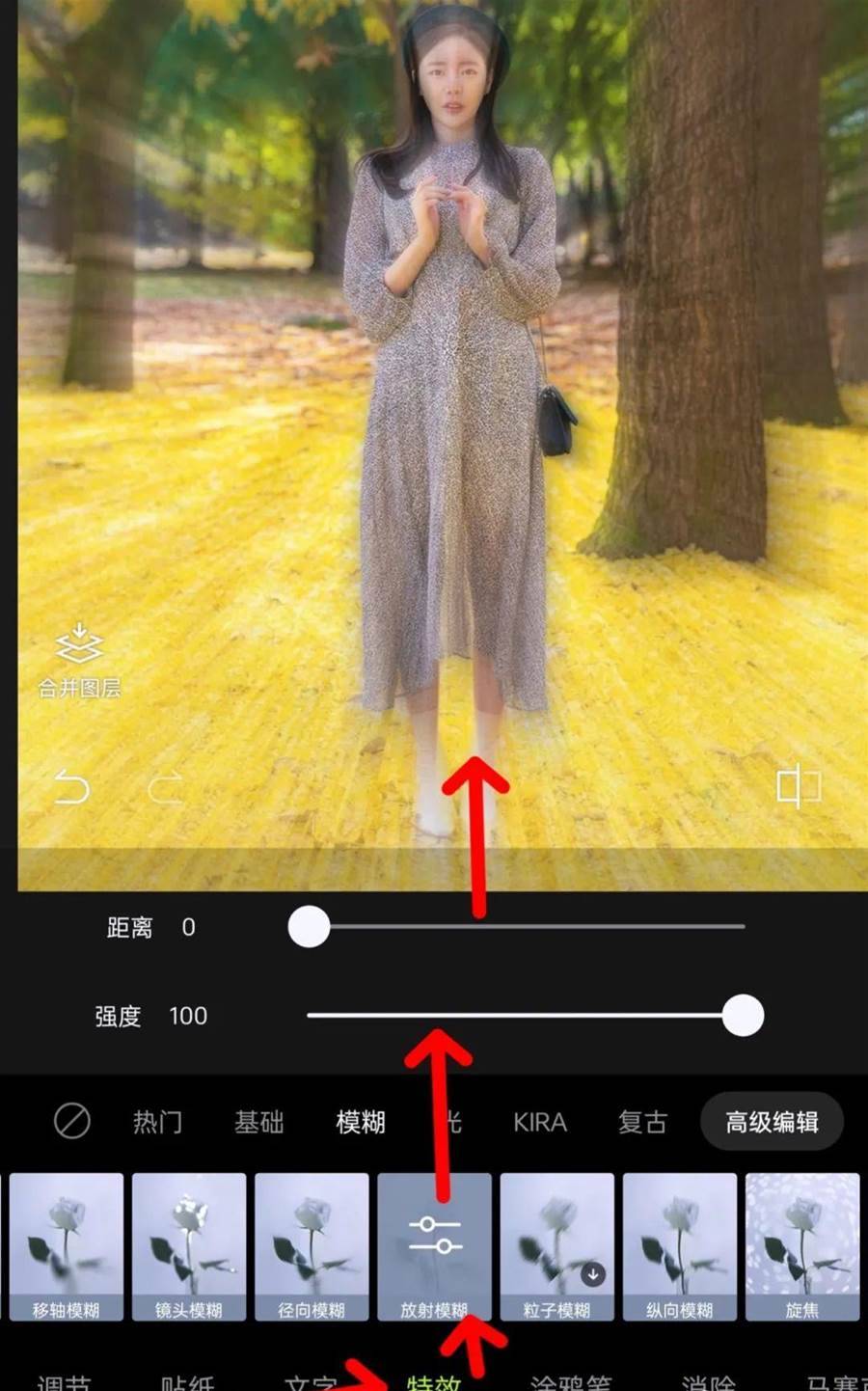Viewport: 868px width, 1391px height.
Task: Switch to the 基础 effects category
Action: point(258,1123)
